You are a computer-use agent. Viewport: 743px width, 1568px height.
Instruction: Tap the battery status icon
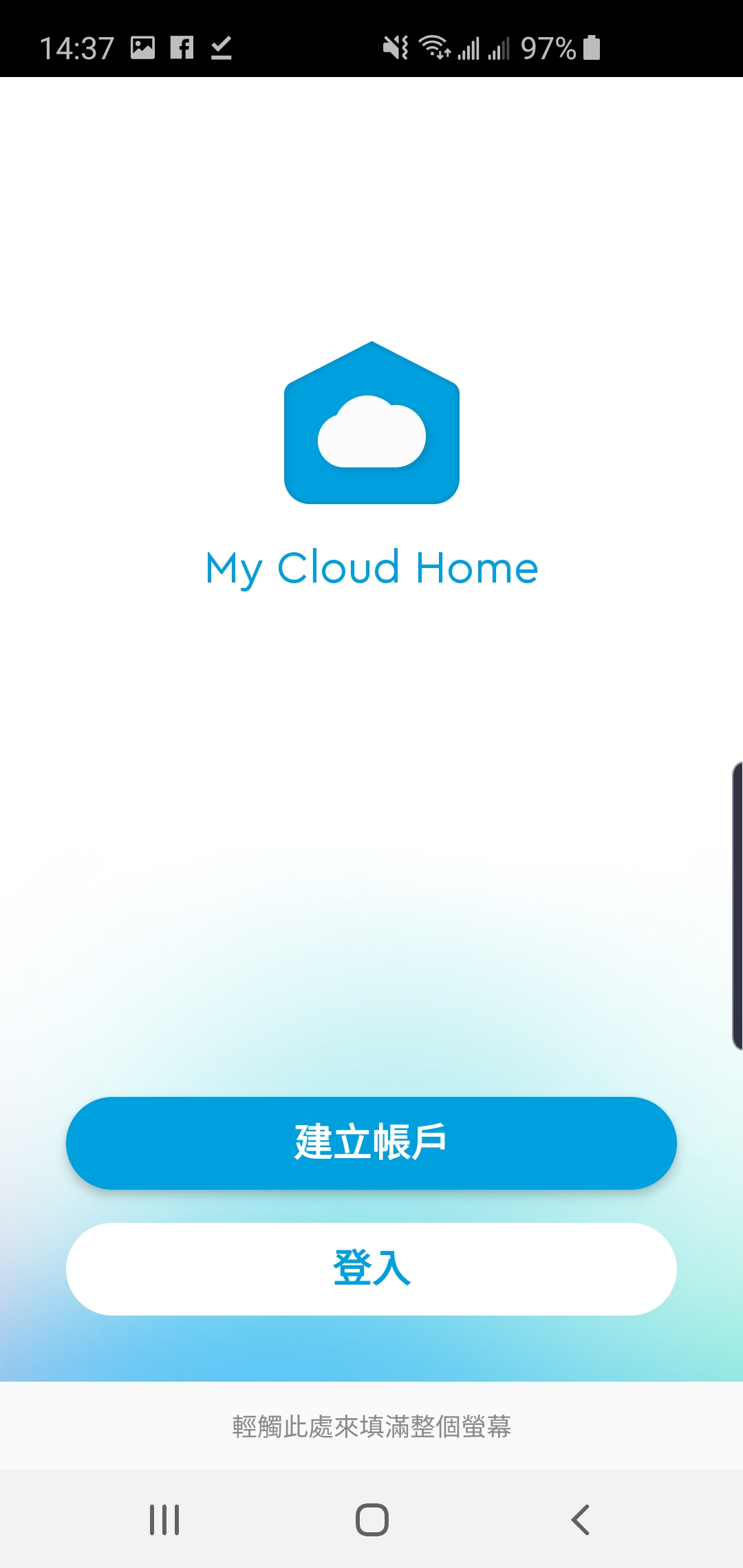[x=592, y=46]
